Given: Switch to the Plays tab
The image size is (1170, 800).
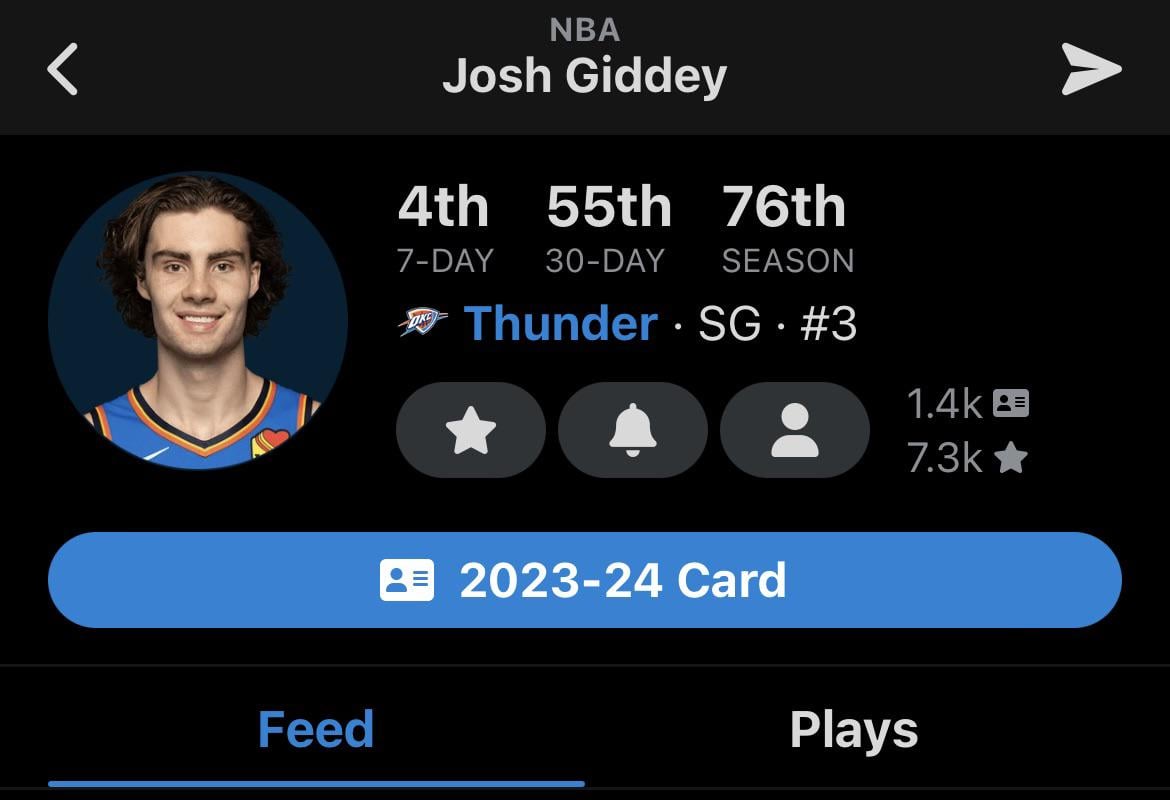Looking at the screenshot, I should coord(853,730).
